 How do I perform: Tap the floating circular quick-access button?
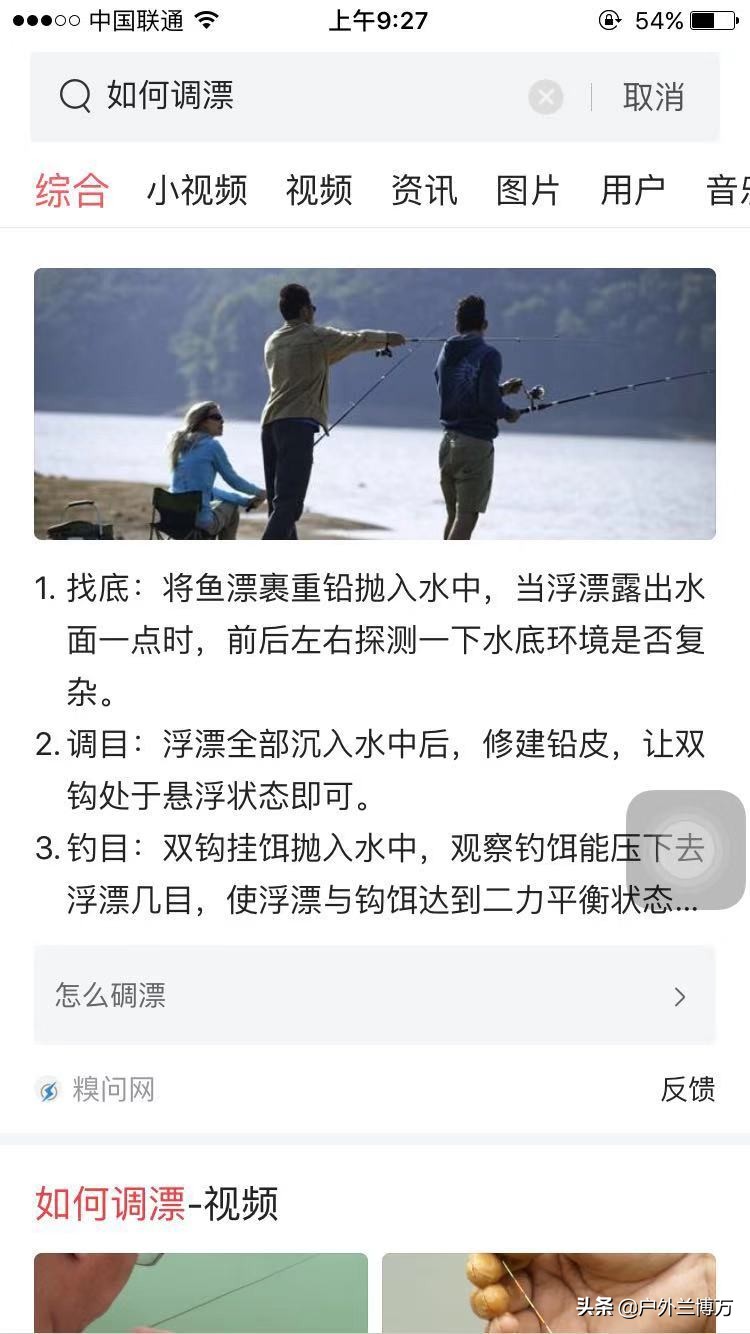[684, 849]
